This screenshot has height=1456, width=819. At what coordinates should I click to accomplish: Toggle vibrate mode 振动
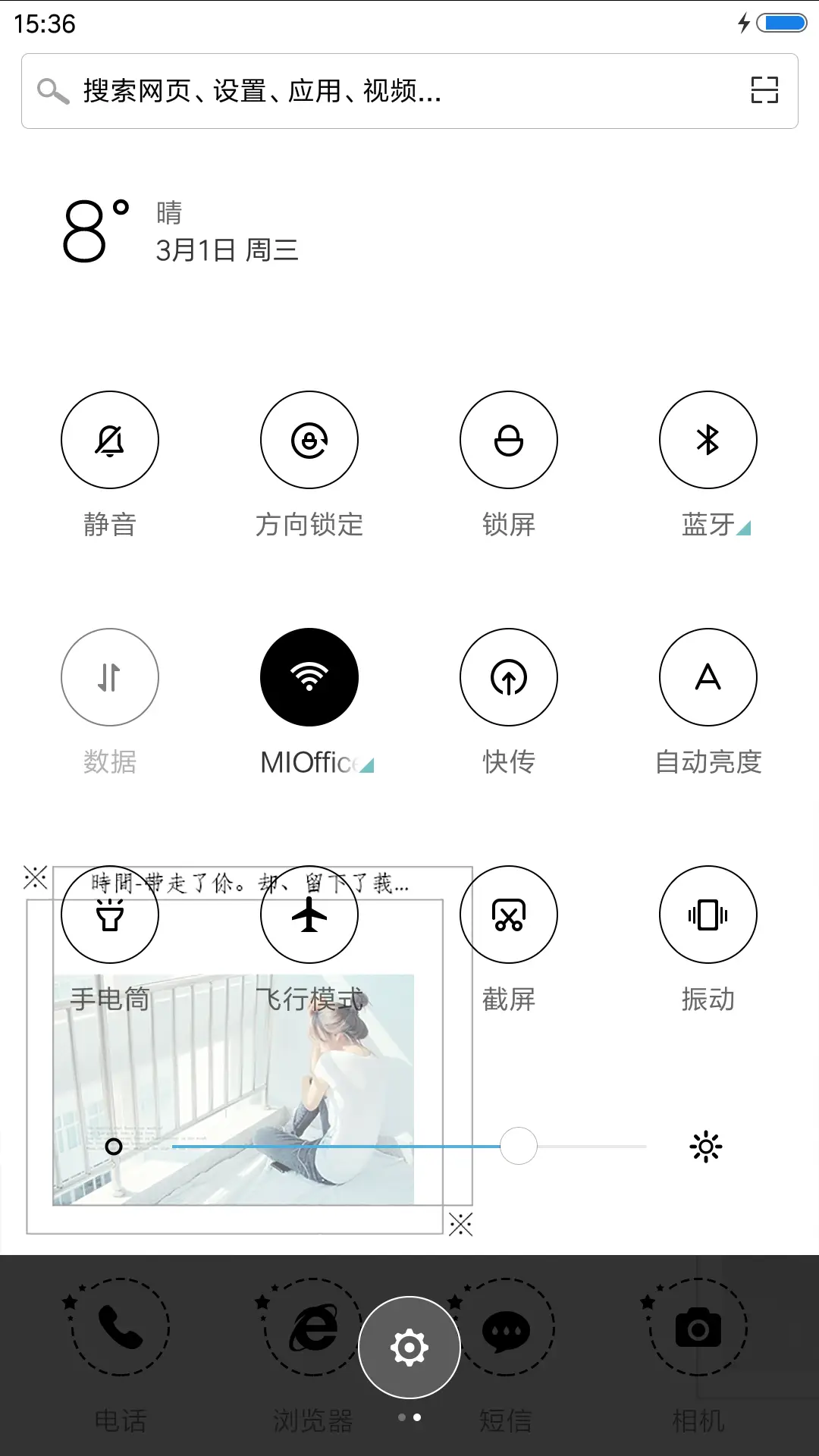pos(708,915)
